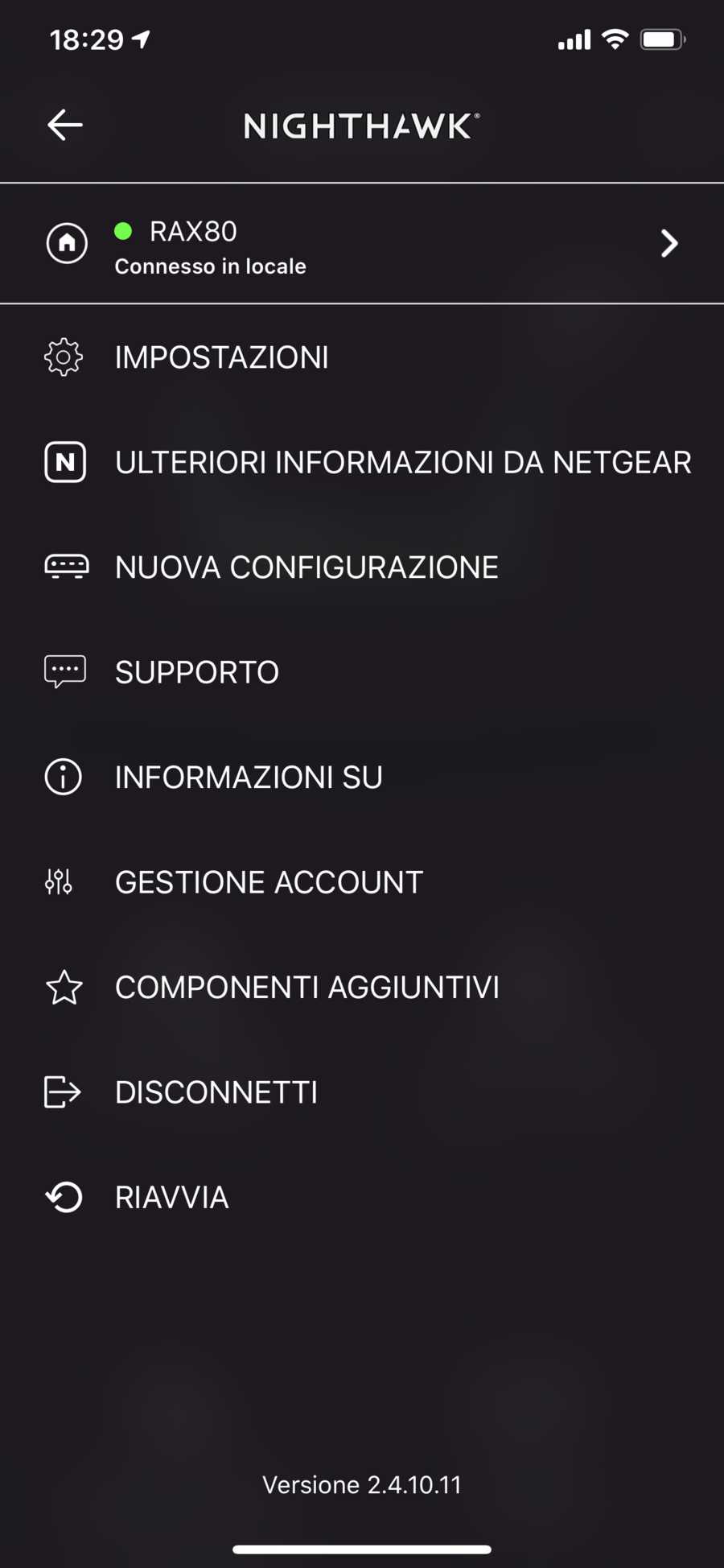Select Ulteriori informazioni da NETGEAR
Image resolution: width=724 pixels, height=1568 pixels.
pyautogui.click(x=402, y=463)
